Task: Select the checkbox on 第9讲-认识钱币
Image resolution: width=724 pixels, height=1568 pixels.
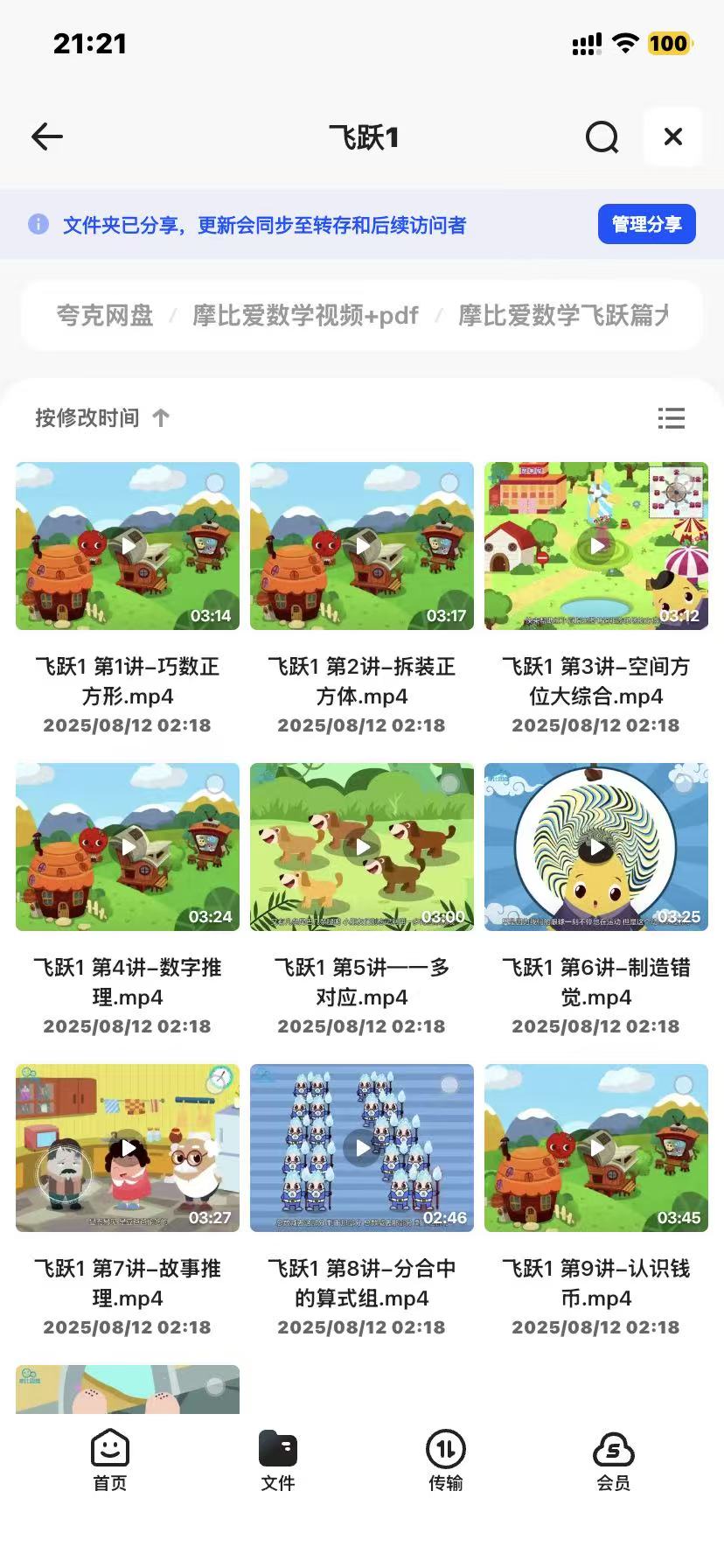Action: [683, 1086]
